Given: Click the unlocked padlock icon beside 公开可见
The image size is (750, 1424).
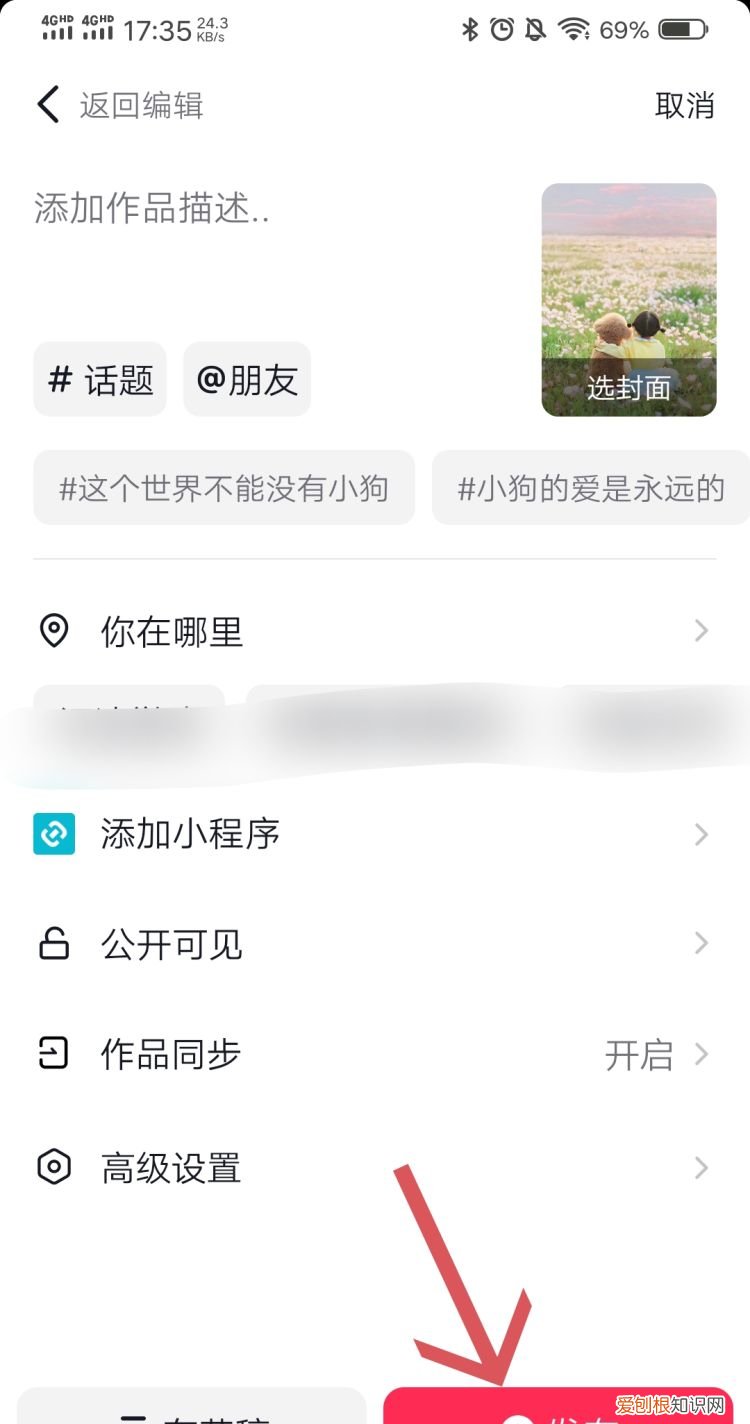Looking at the screenshot, I should 52,943.
